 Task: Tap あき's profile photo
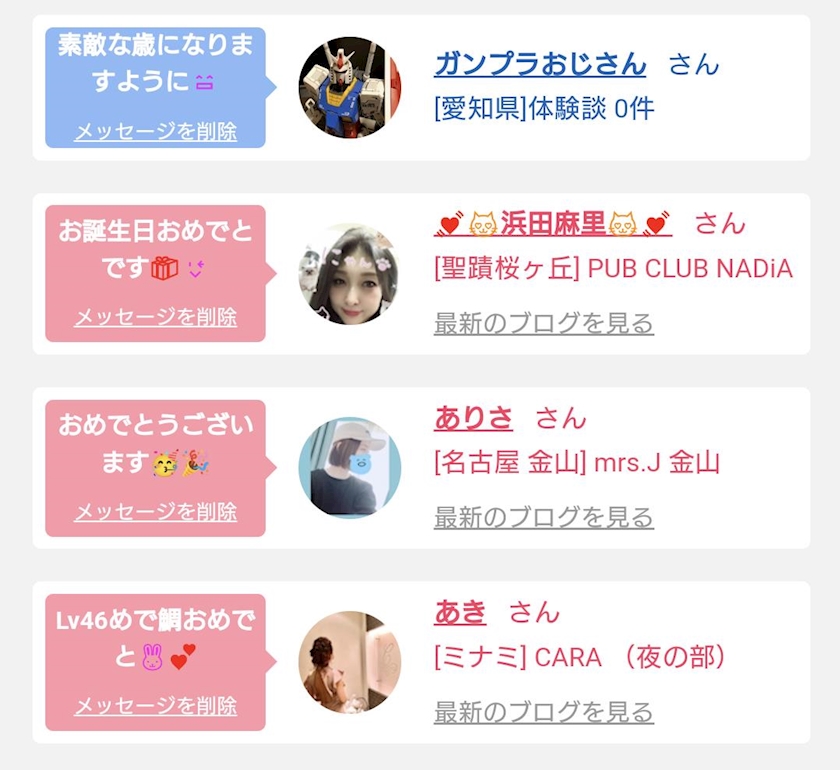pos(349,662)
